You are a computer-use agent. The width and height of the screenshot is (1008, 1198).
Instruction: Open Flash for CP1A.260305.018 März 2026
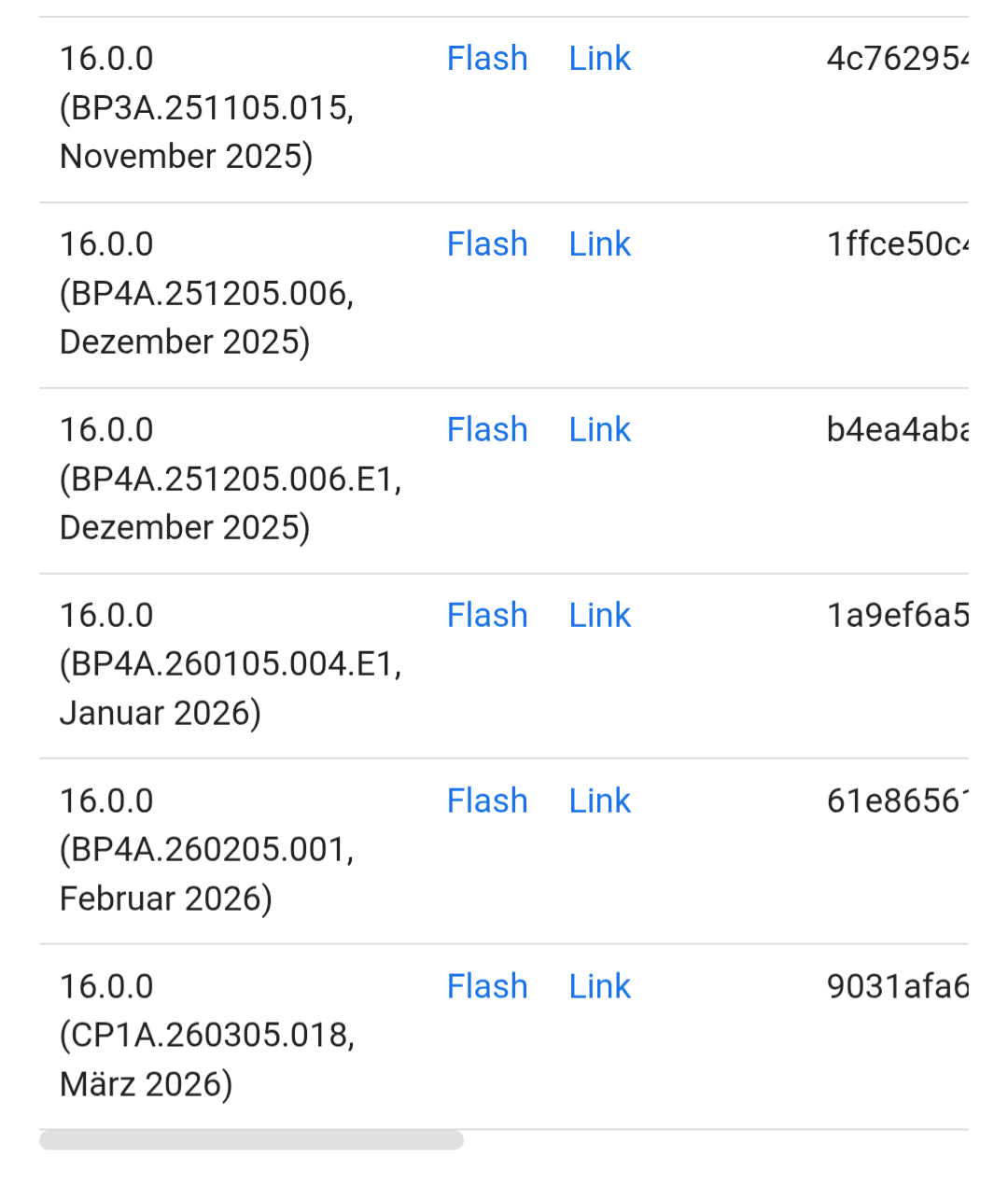click(487, 987)
